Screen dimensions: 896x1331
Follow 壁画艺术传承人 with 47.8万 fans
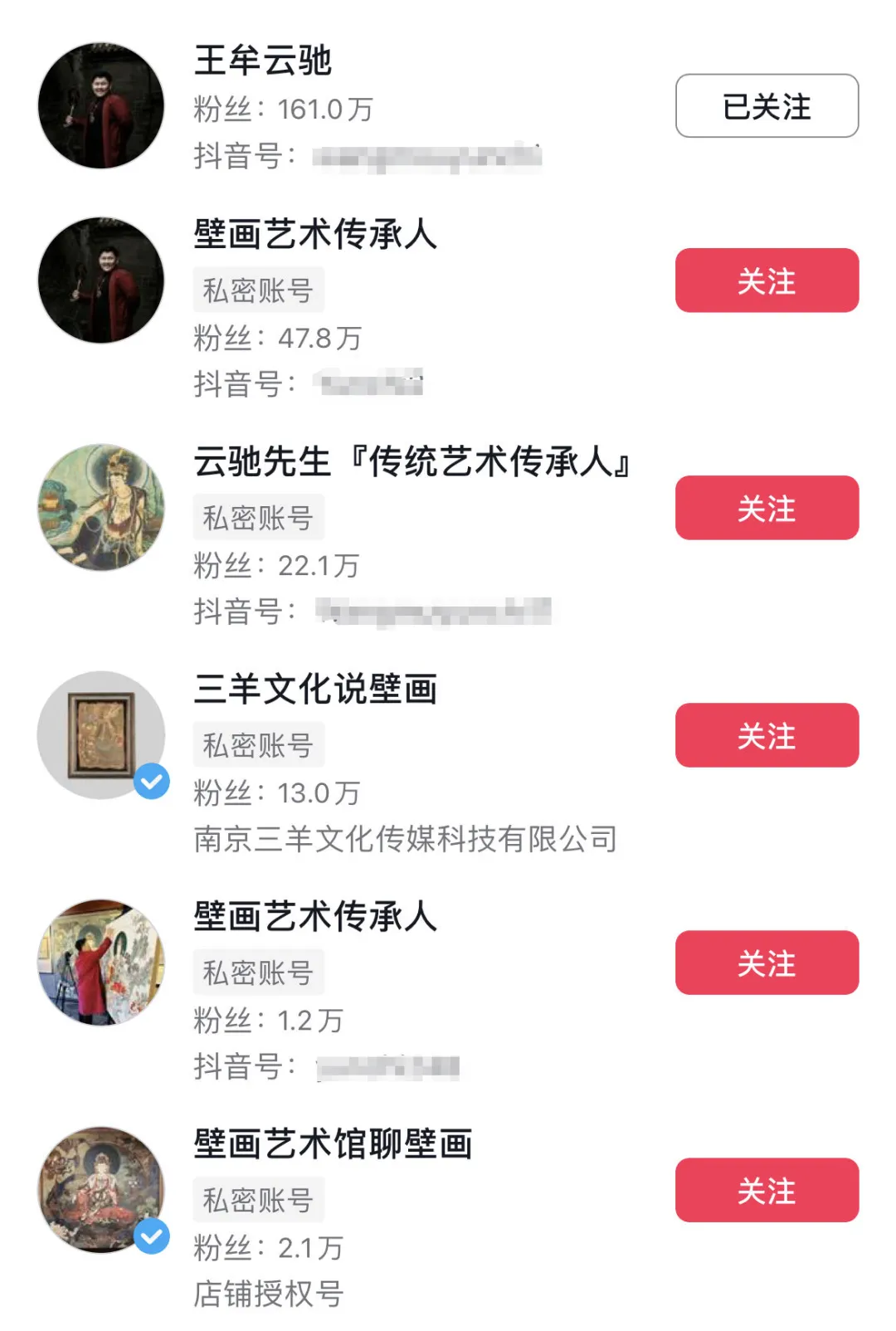coord(767,280)
